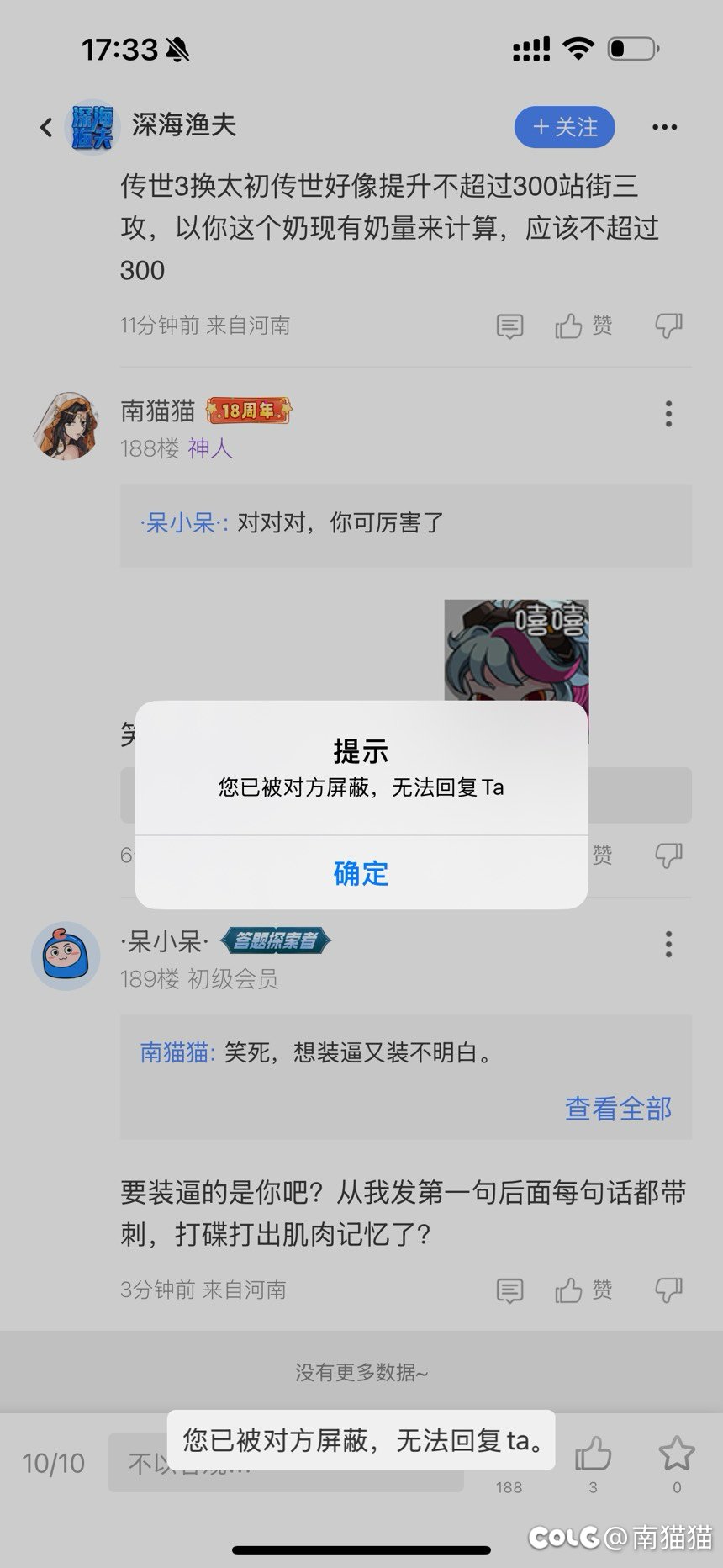This screenshot has height=1568, width=723.
Task: Open 深海渔夫's avatar profile
Action: (92, 127)
